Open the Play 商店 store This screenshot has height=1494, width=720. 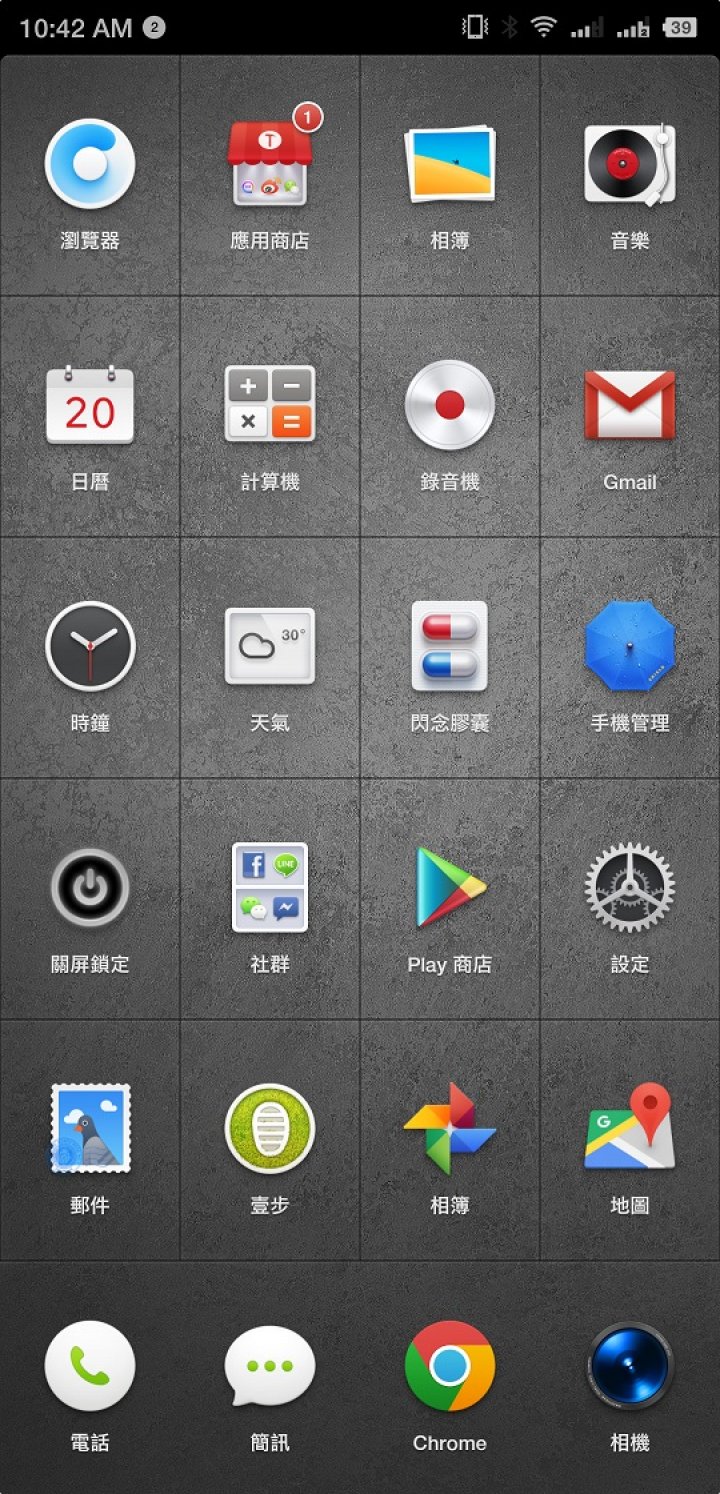(x=450, y=887)
